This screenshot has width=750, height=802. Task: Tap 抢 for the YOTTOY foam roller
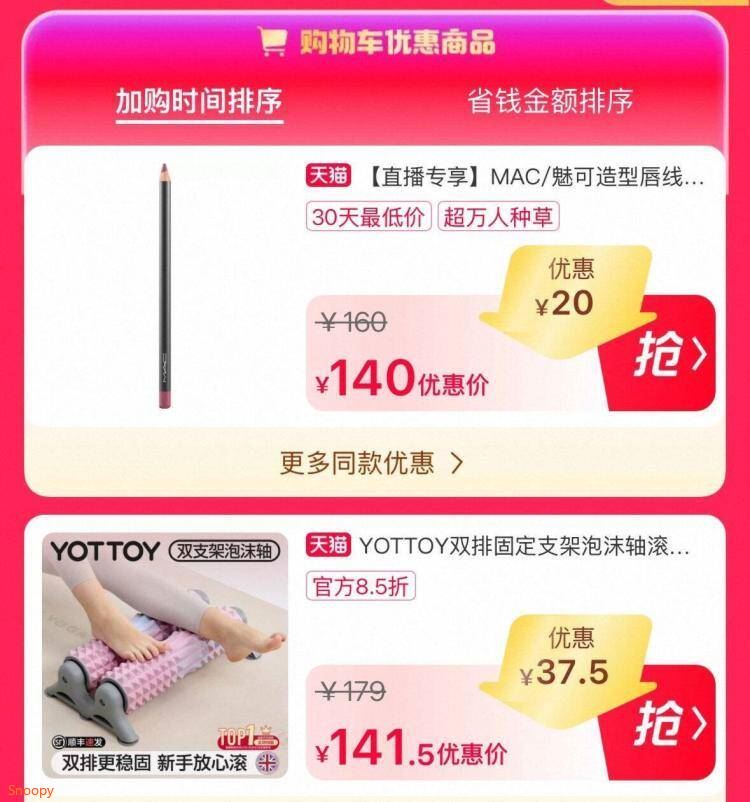667,722
